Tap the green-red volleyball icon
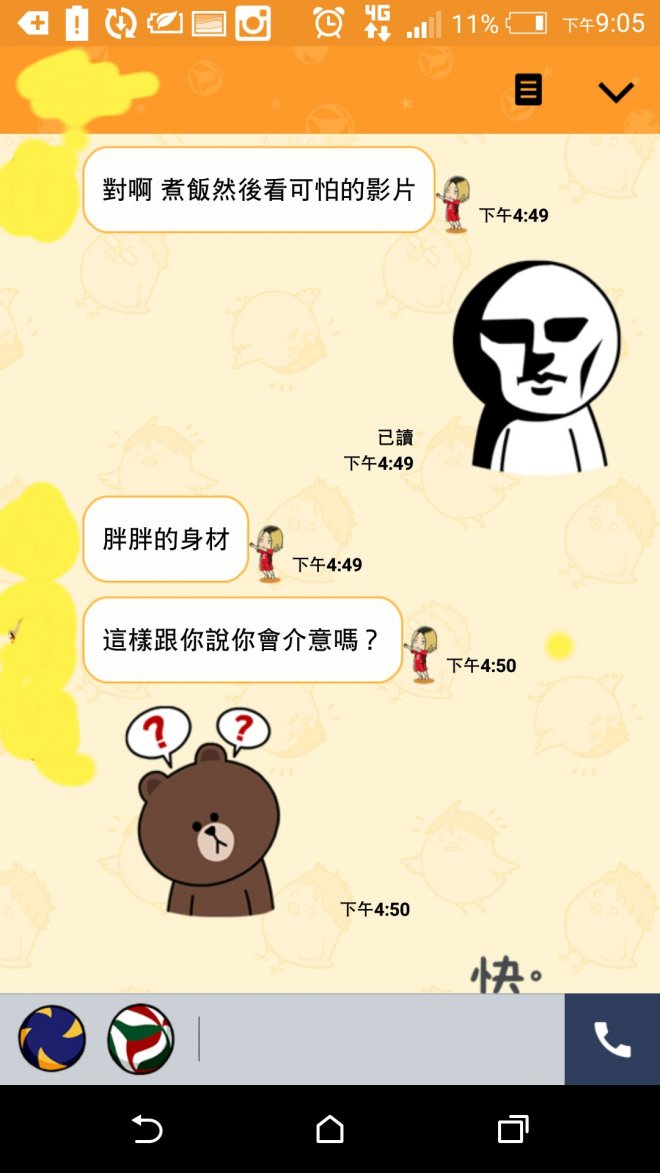Viewport: 660px width, 1173px height. coord(141,1039)
